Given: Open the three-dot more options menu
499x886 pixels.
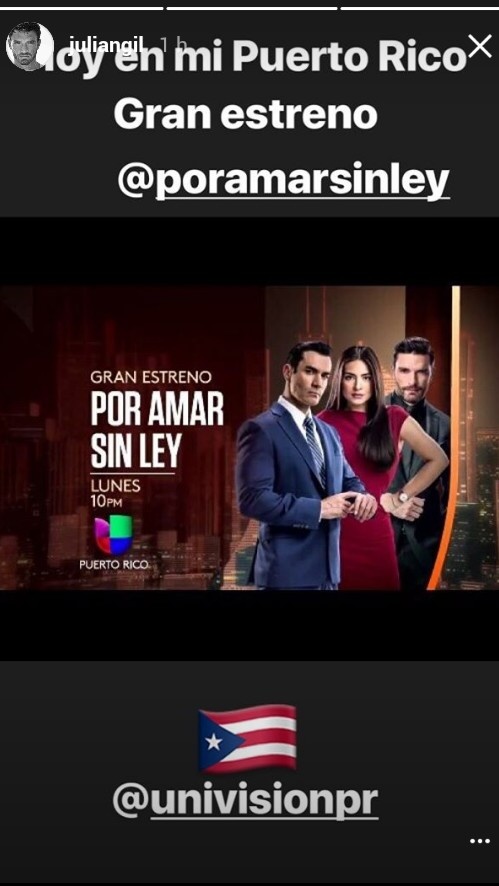Looking at the screenshot, I should pos(480,841).
